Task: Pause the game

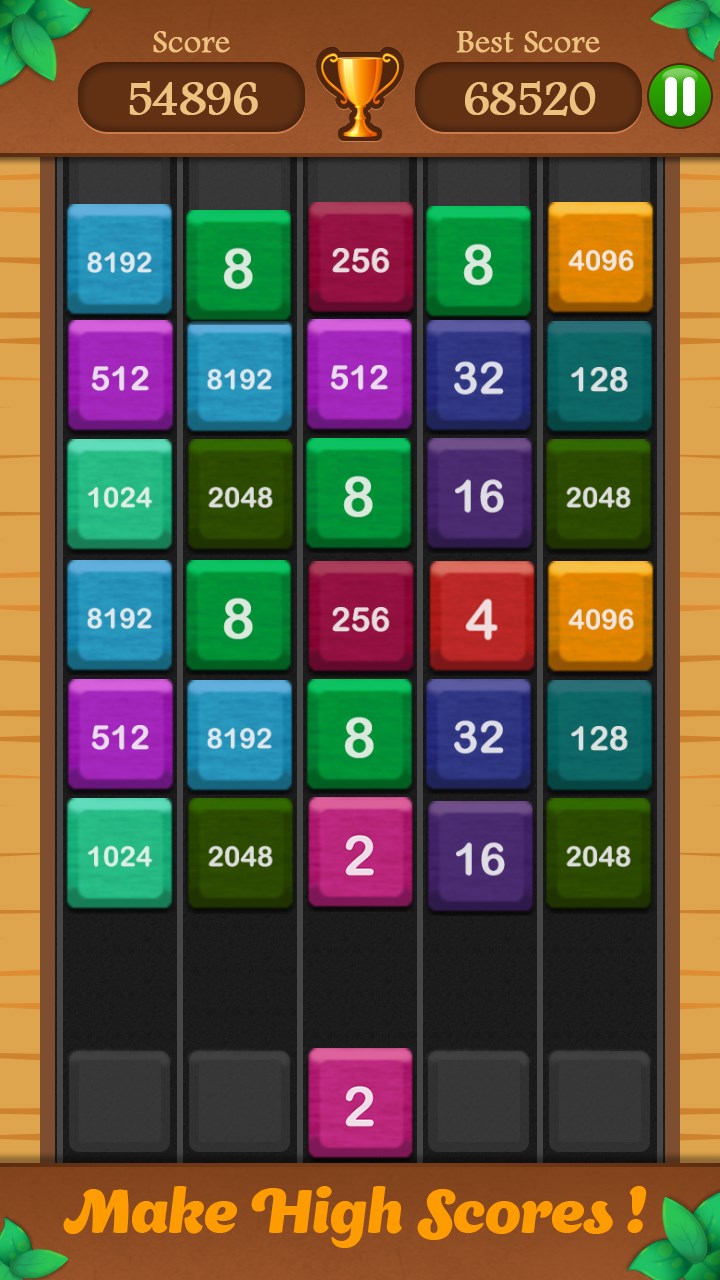Action: coord(679,97)
